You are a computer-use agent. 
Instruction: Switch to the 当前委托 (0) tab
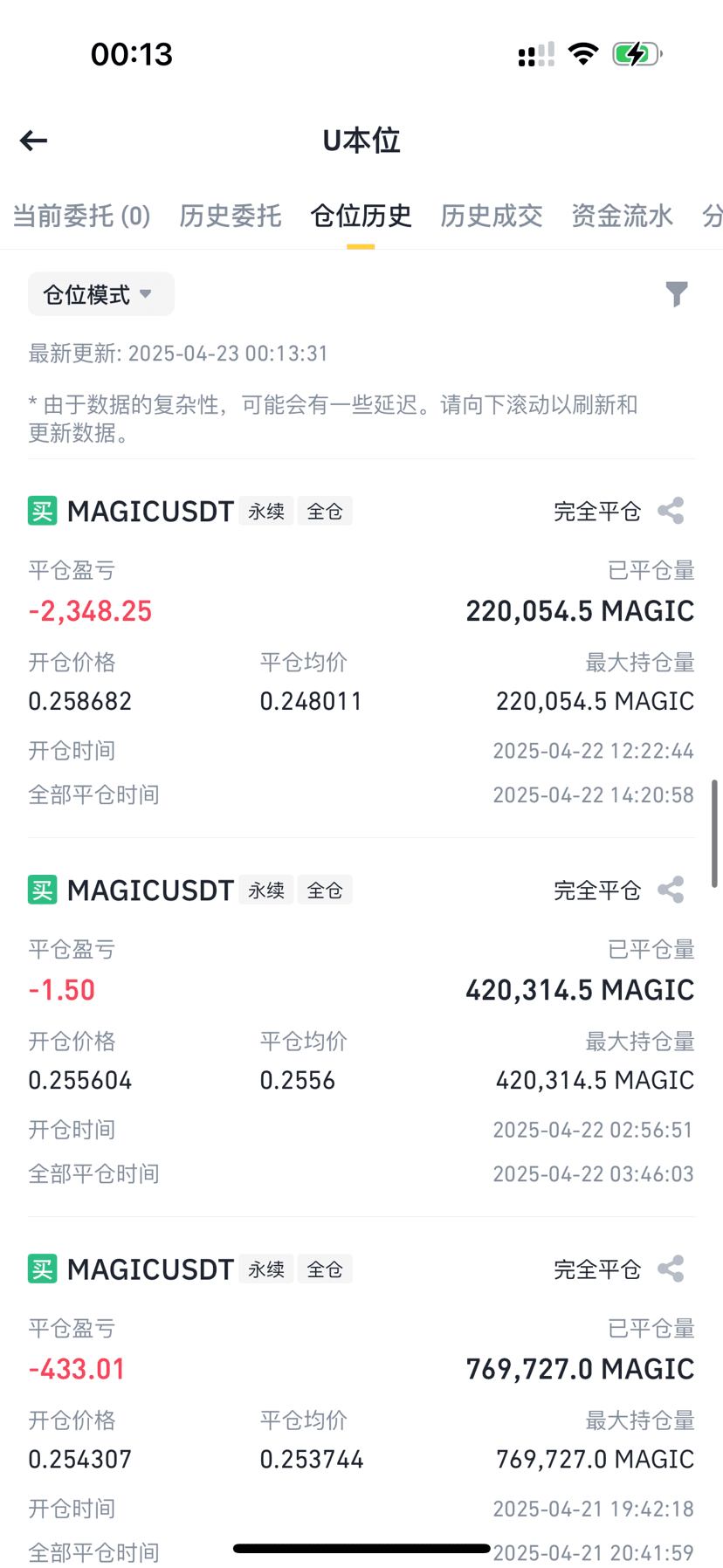[81, 216]
